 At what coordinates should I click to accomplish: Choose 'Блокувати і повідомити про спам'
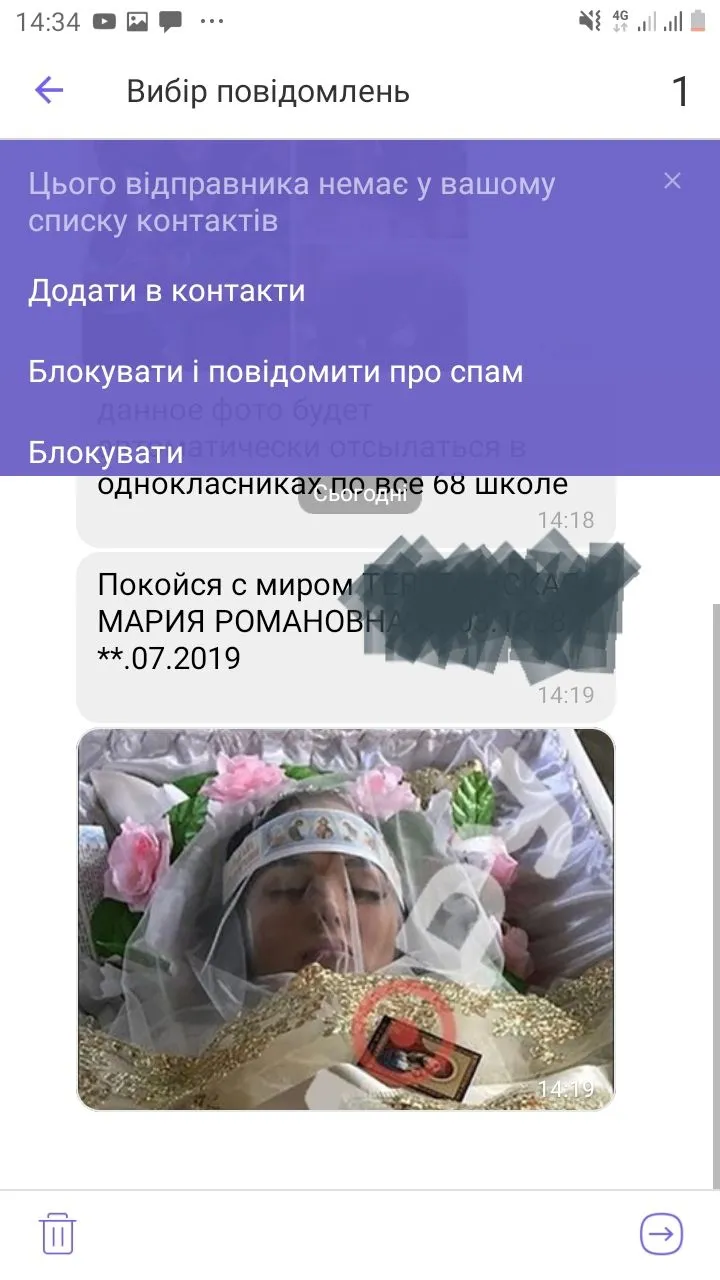pos(275,372)
